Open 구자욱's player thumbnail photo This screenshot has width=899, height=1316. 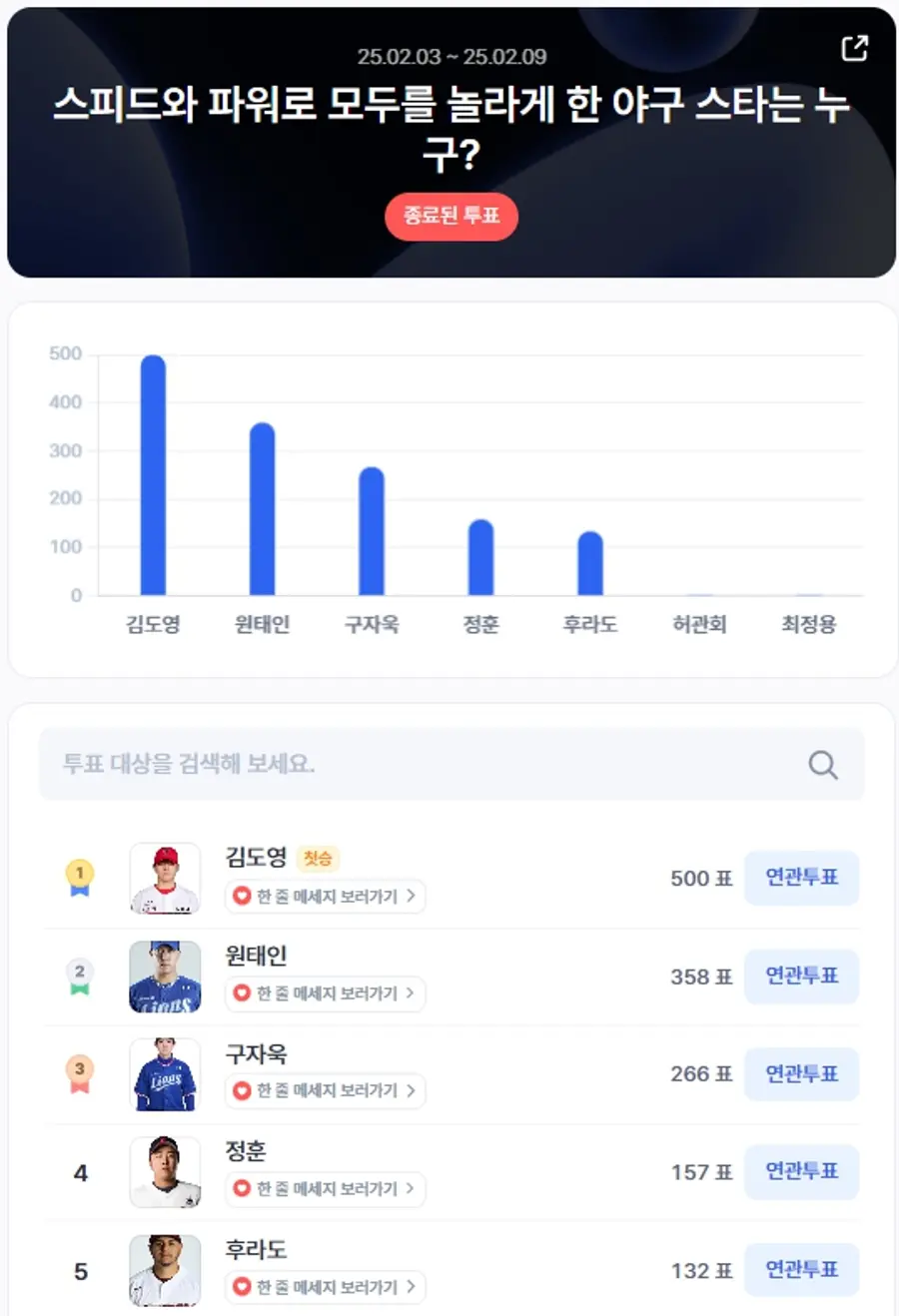click(165, 1075)
